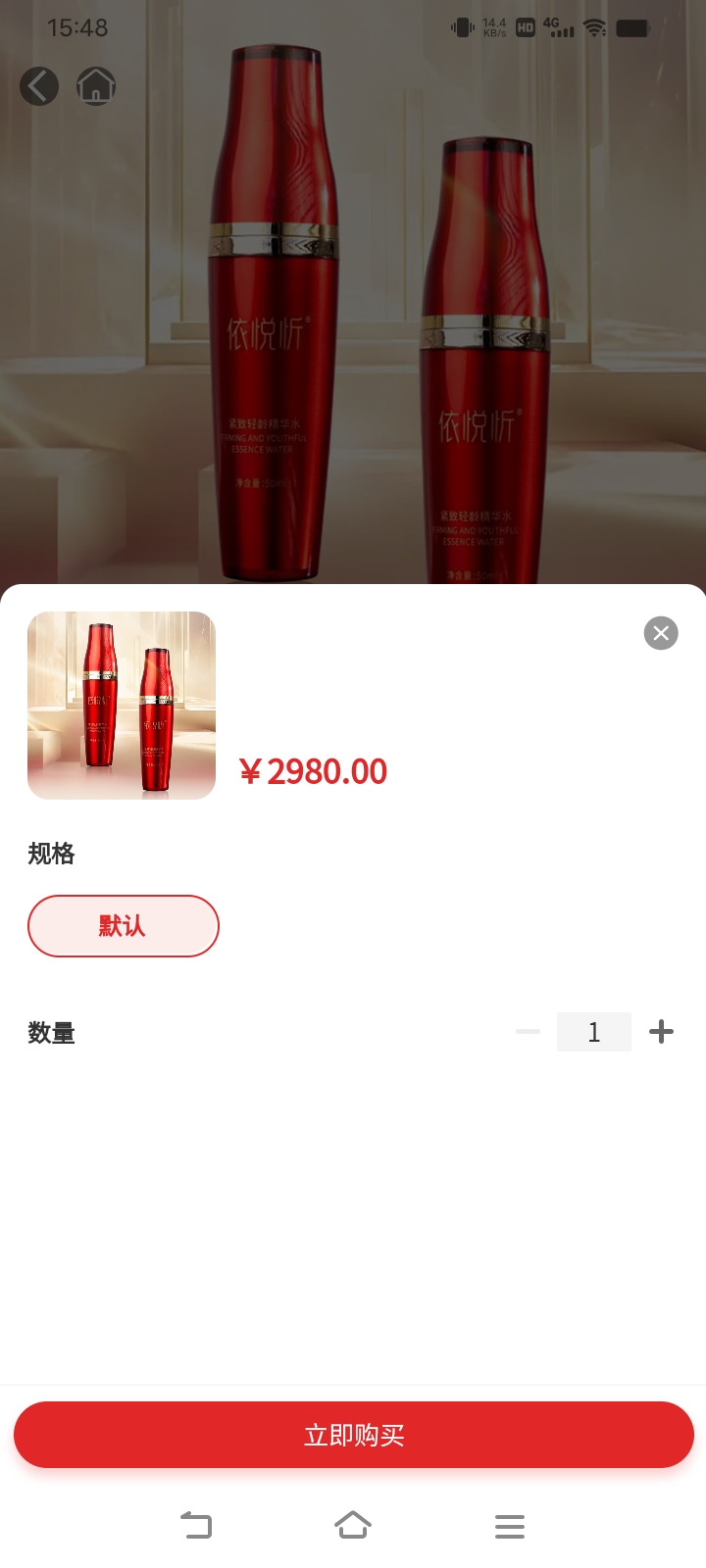Image resolution: width=706 pixels, height=1568 pixels.
Task: Tap 立即购买 to buy now
Action: pos(353,1435)
